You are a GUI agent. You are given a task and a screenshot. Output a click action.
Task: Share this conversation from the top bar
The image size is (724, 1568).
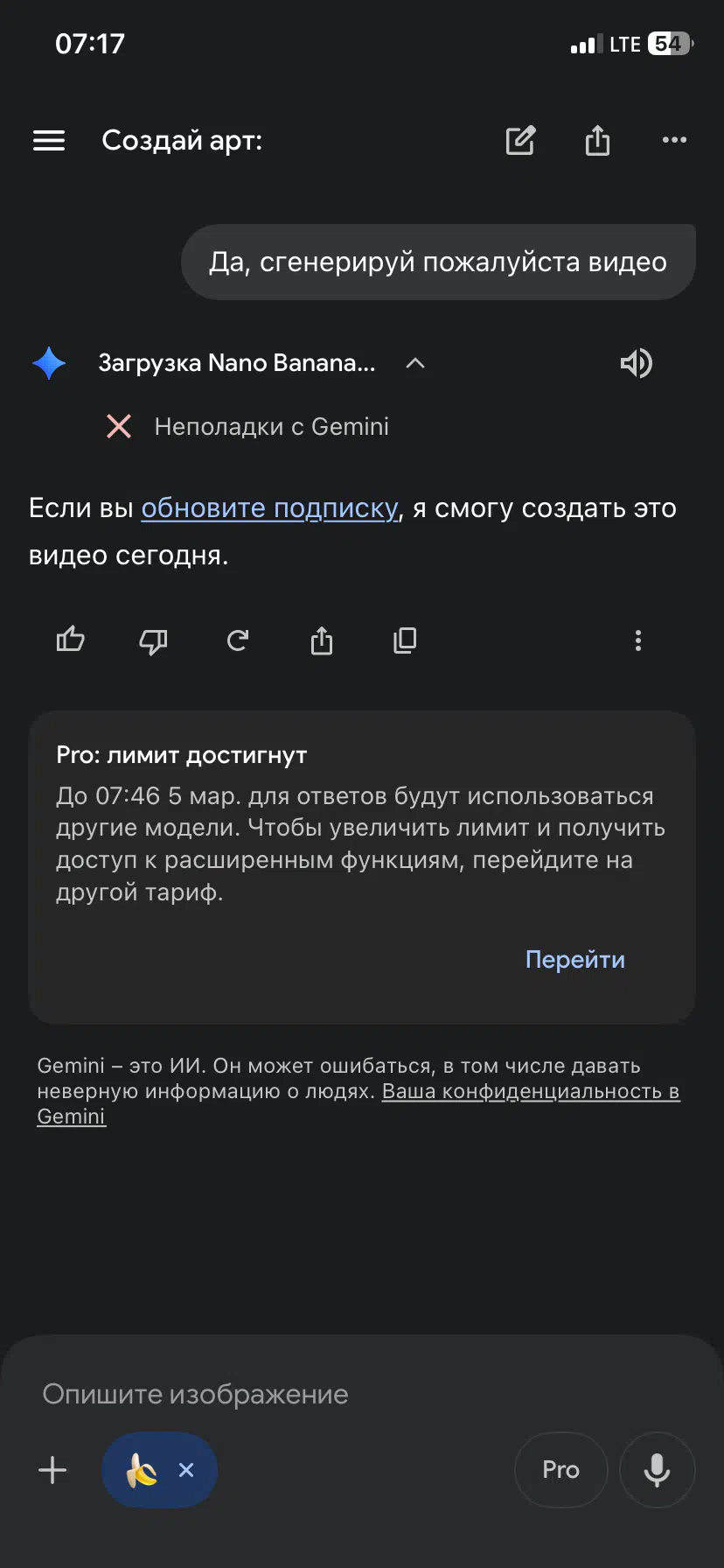(x=597, y=140)
